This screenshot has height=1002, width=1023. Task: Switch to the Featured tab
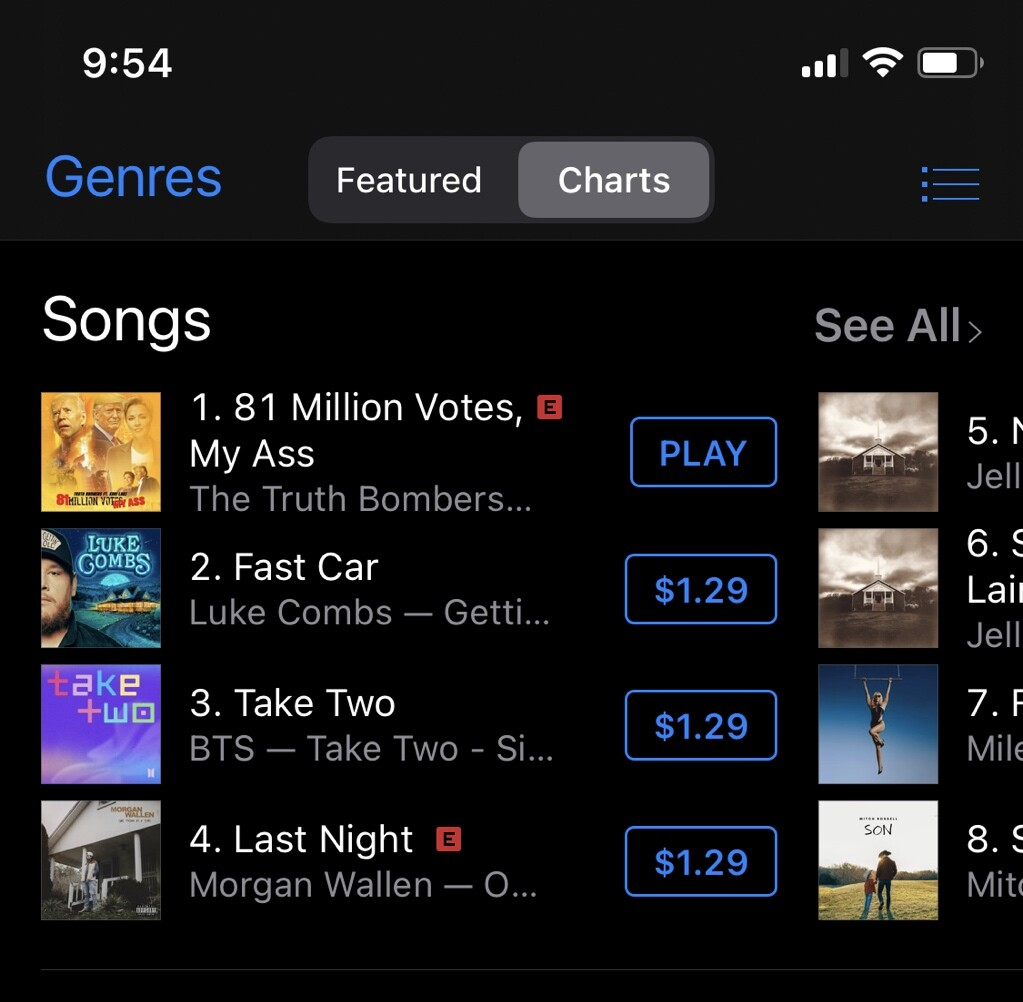(409, 180)
